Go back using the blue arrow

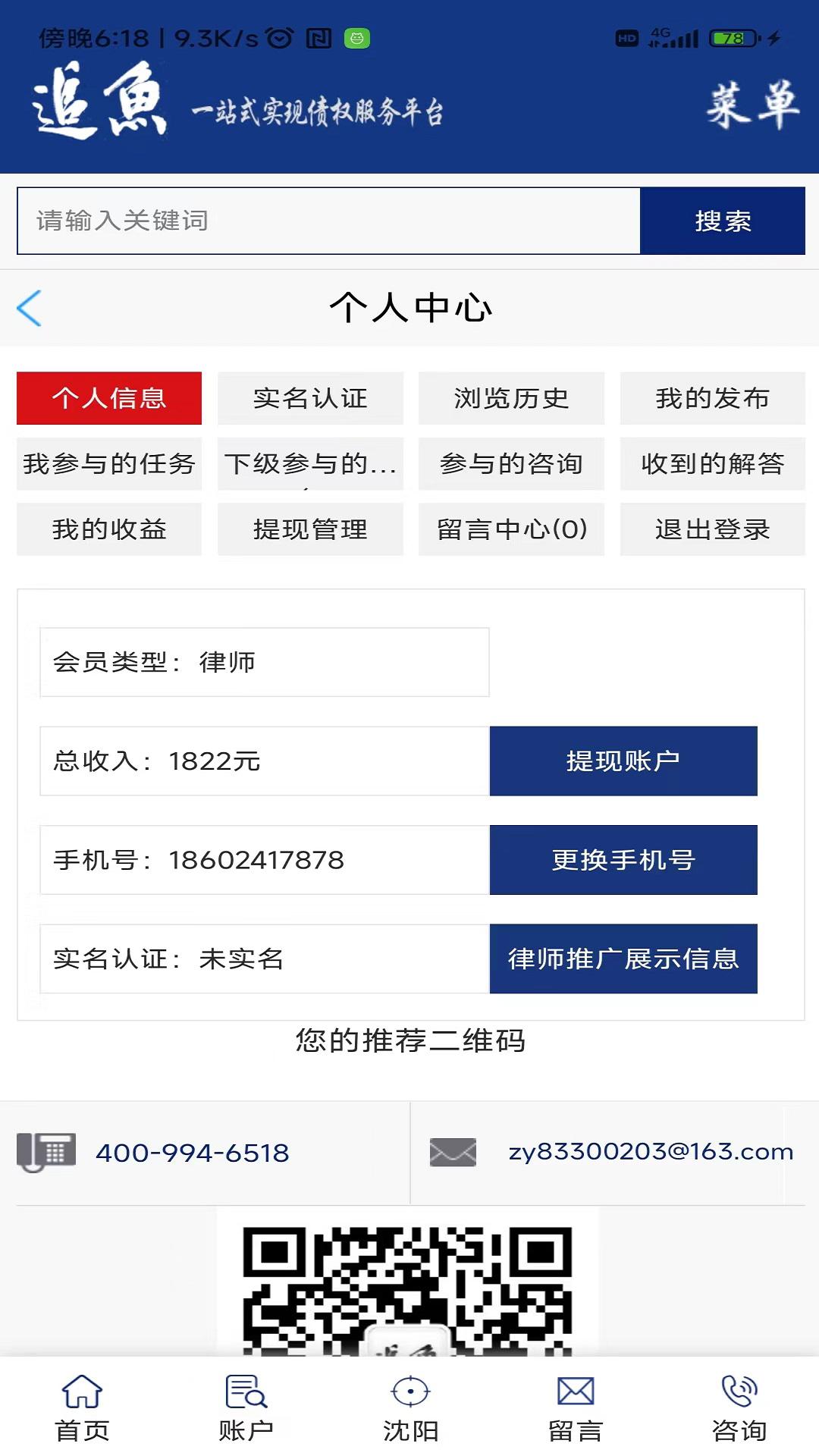coord(30,309)
